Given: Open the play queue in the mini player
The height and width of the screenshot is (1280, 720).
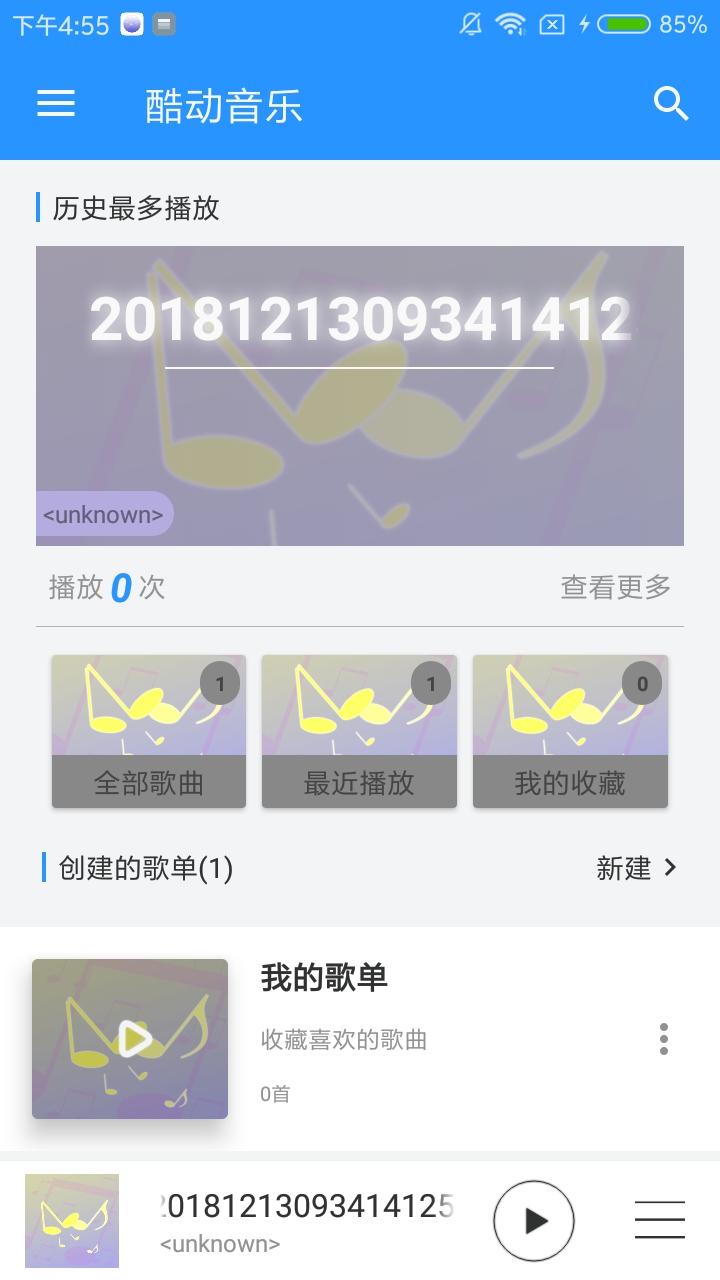Looking at the screenshot, I should click(x=659, y=1220).
